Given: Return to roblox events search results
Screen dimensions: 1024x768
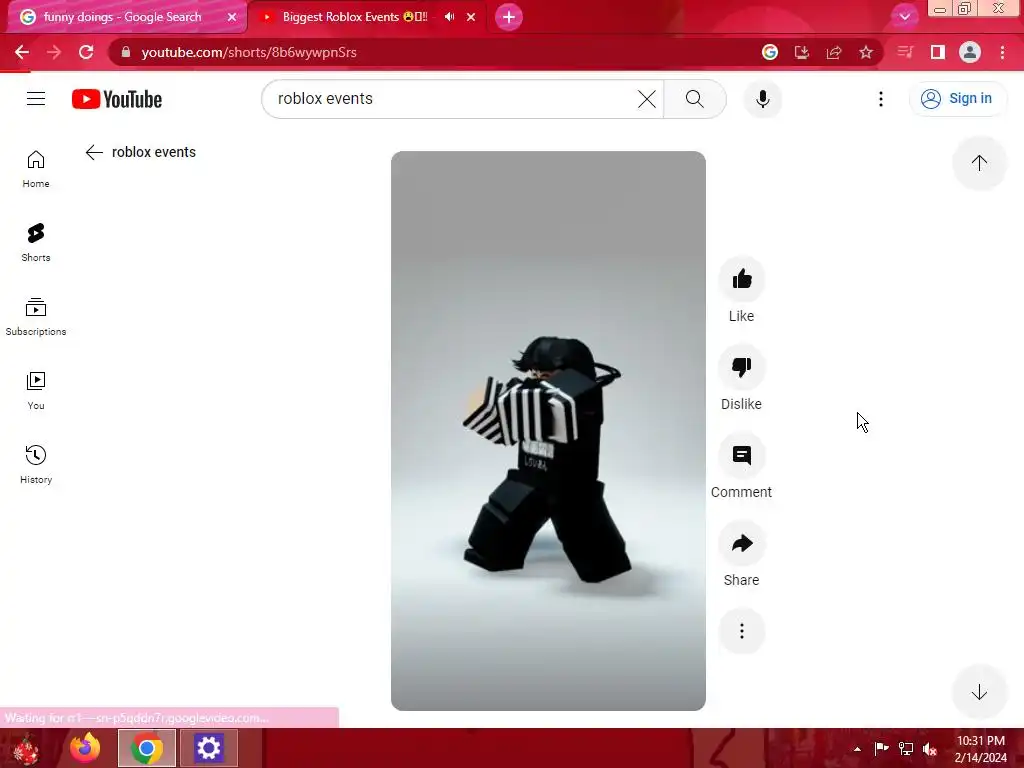Looking at the screenshot, I should pos(94,152).
